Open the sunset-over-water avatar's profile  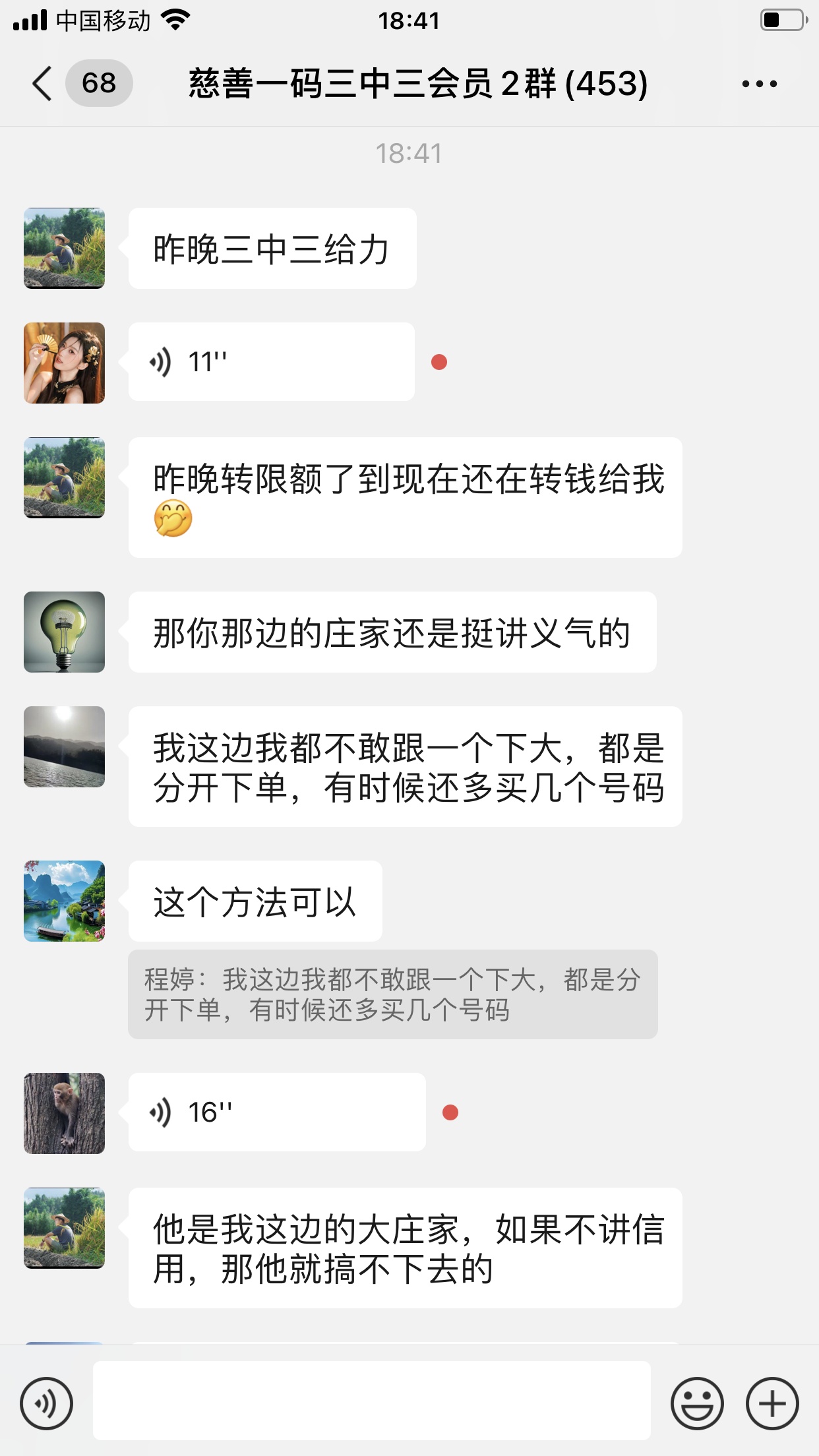coord(65,747)
